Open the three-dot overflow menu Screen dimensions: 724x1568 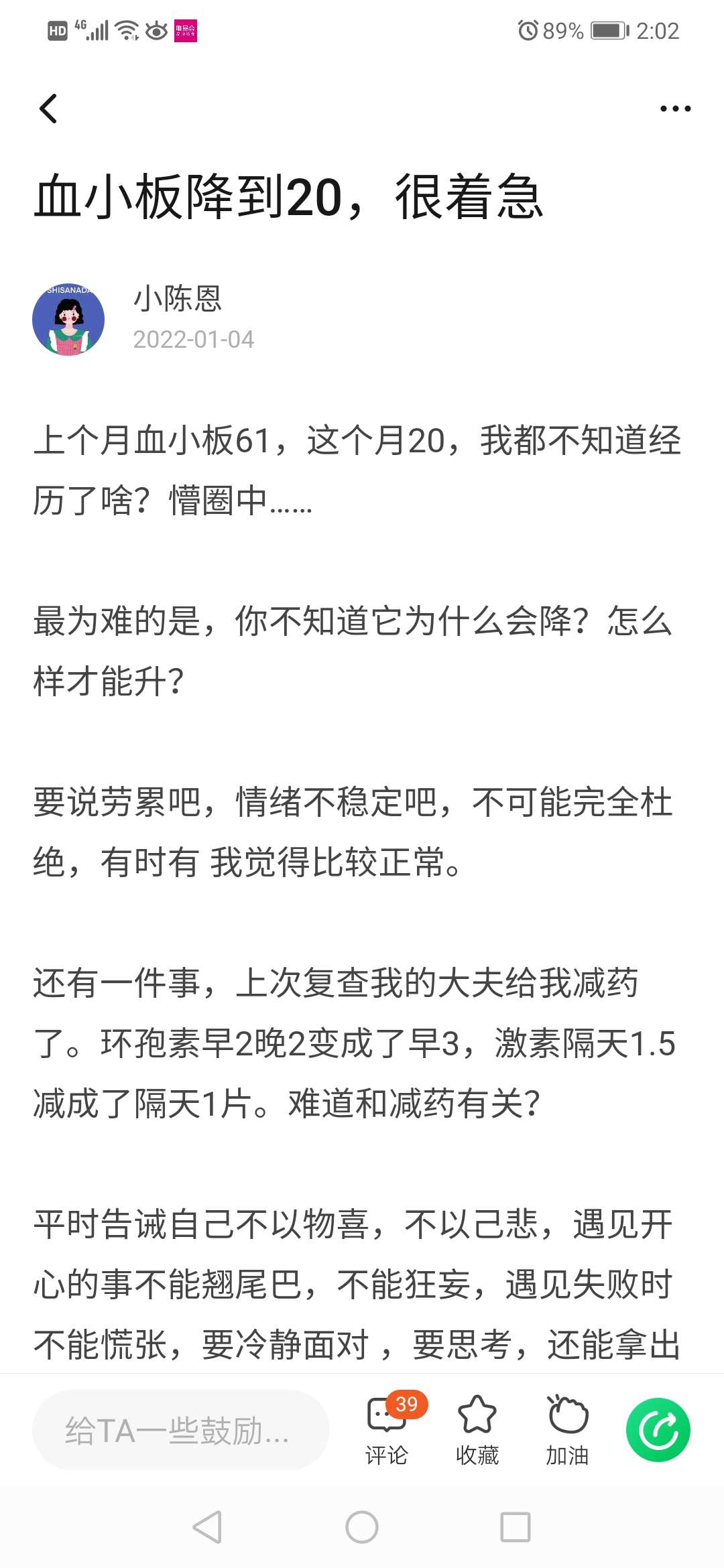point(674,109)
